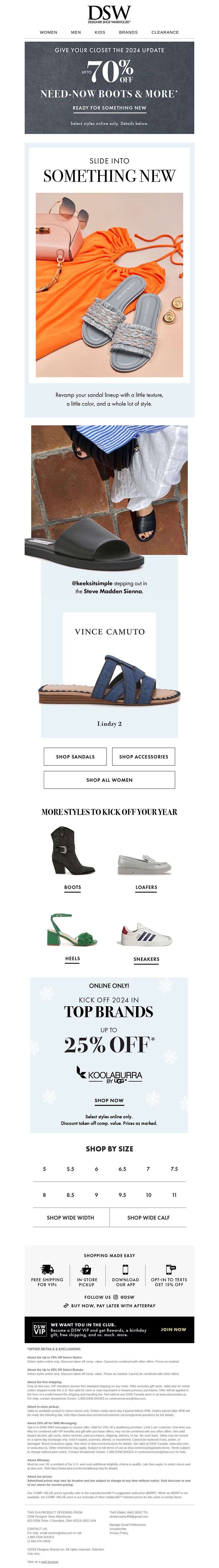The height and width of the screenshot is (1568, 219).
Task: Go to the CLEARANCE section
Action: tap(165, 32)
